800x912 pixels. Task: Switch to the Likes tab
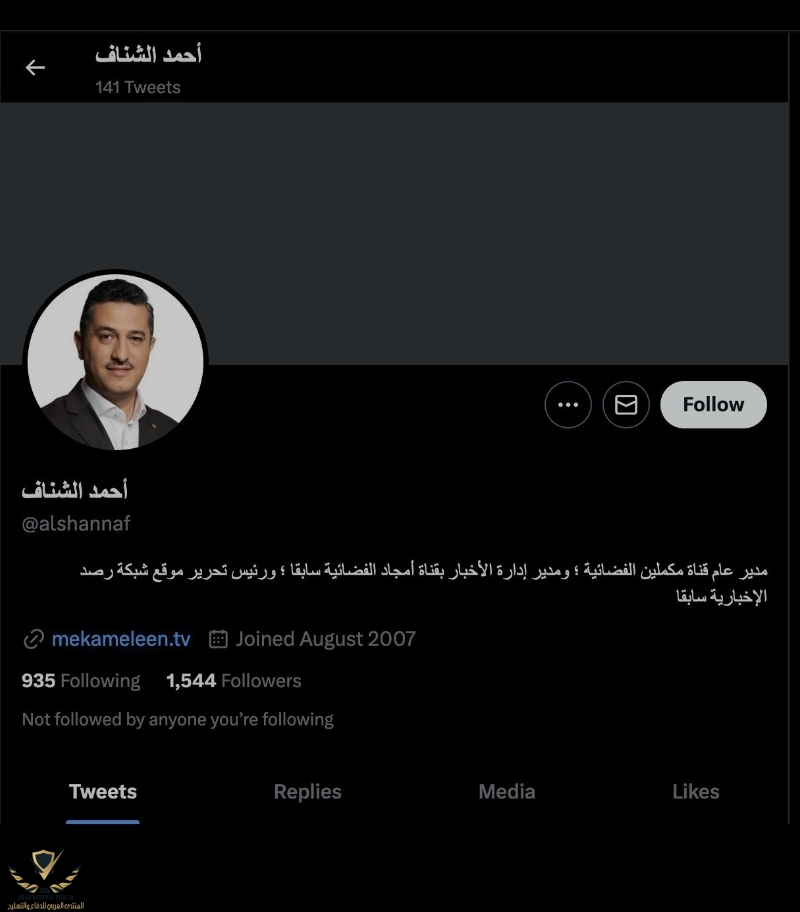695,792
